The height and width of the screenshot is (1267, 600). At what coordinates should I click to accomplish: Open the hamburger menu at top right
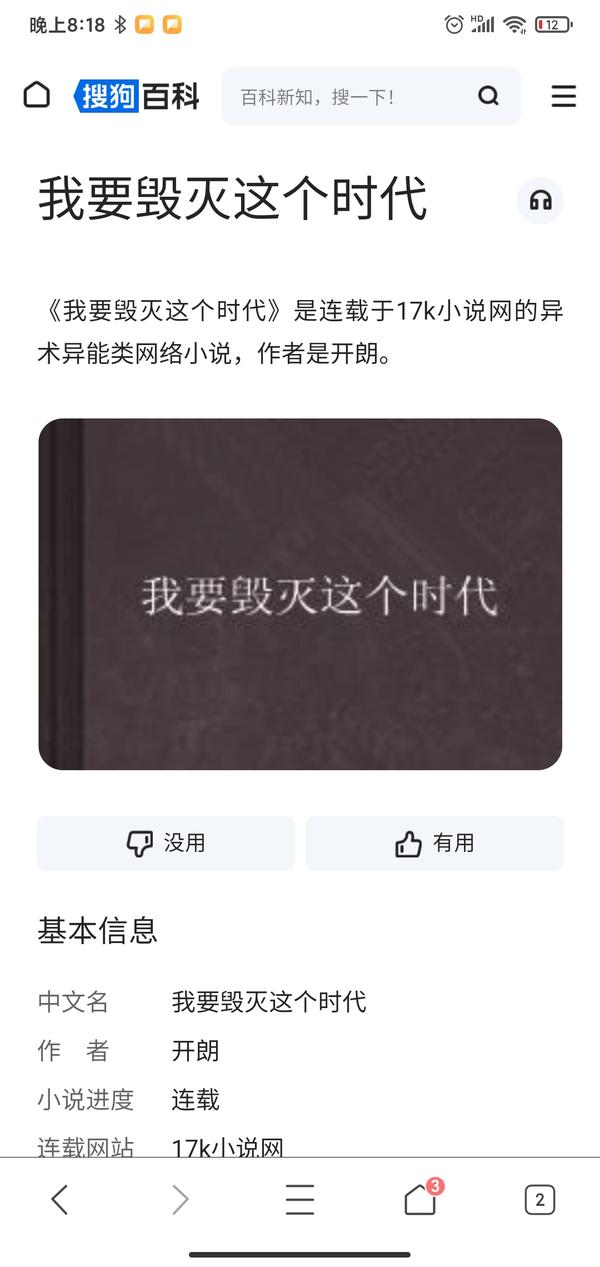(x=564, y=96)
